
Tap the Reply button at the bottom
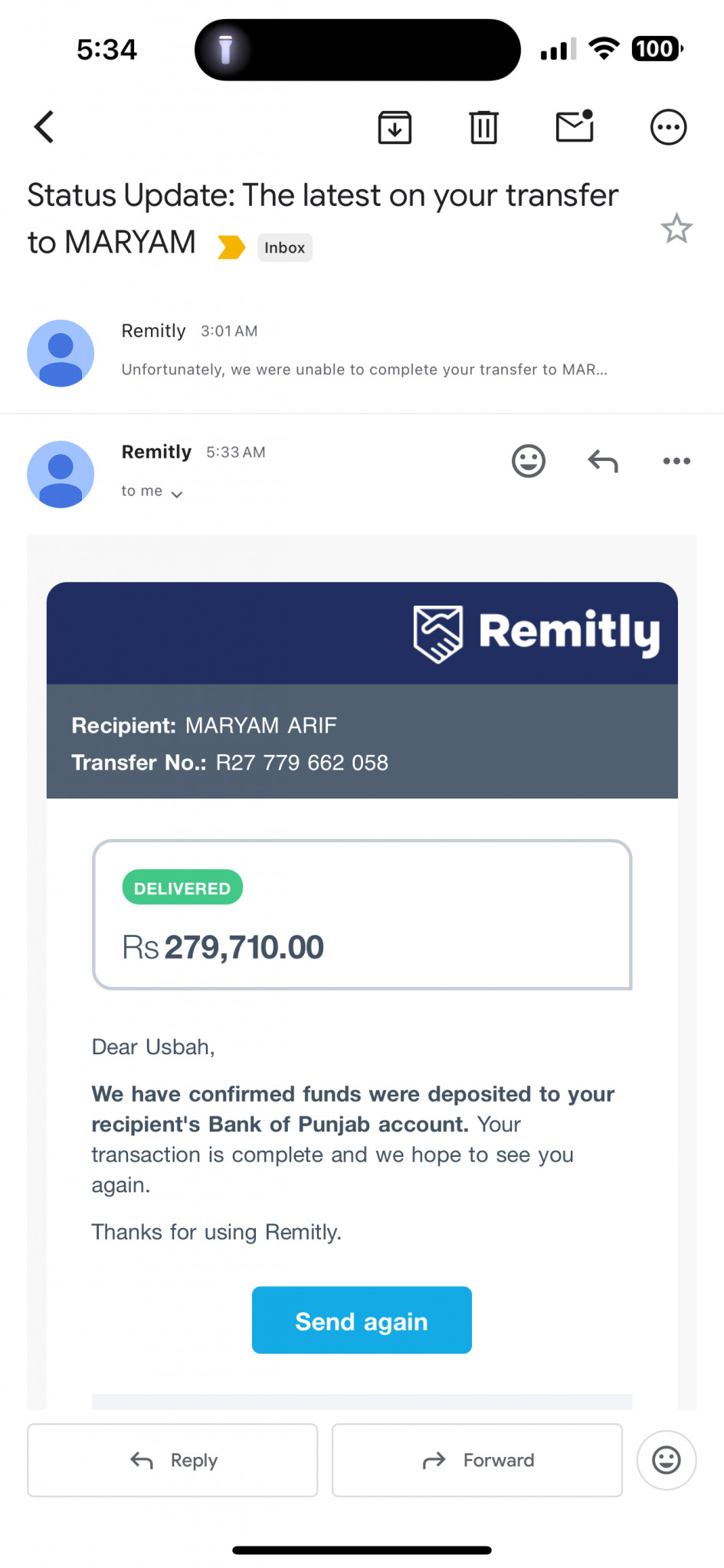coord(172,1460)
